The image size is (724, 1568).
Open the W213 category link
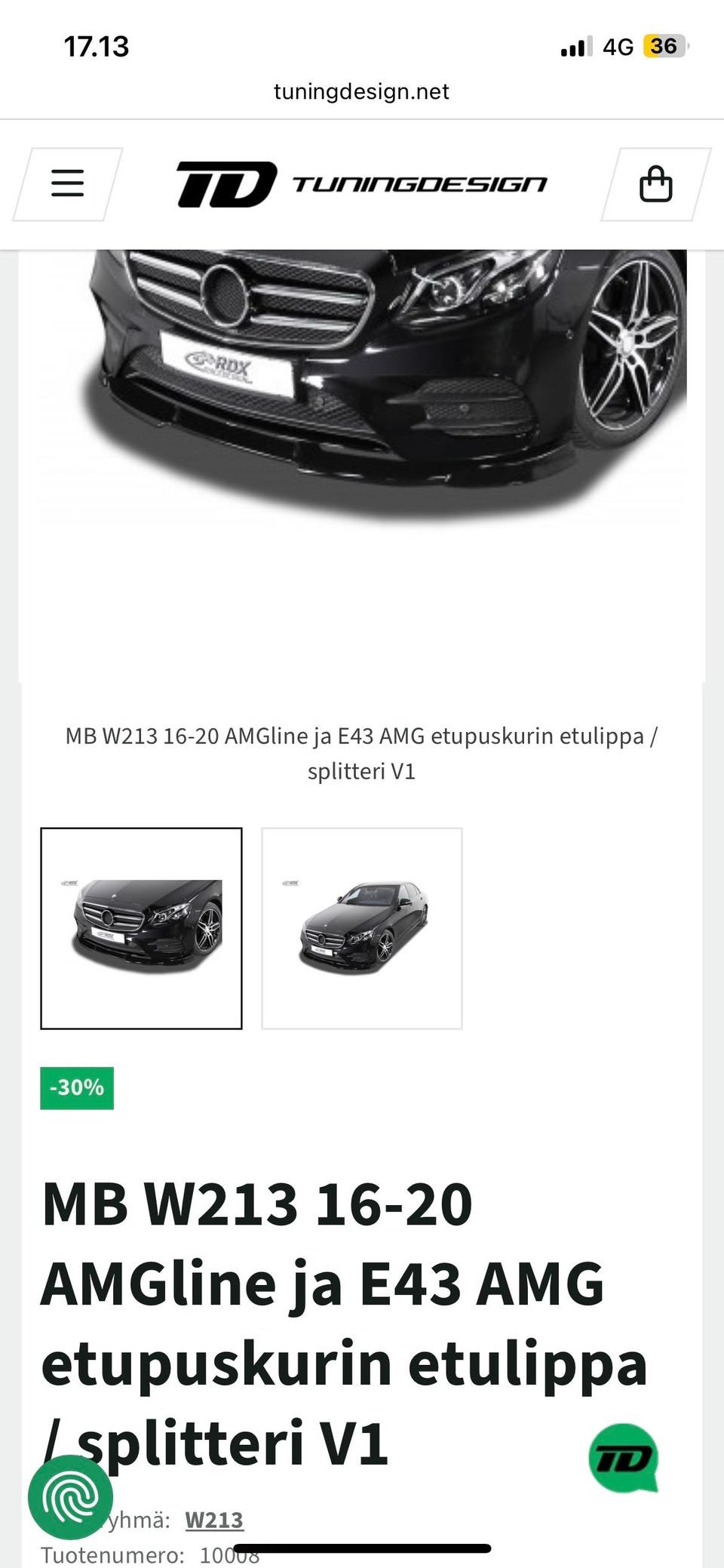[214, 1519]
